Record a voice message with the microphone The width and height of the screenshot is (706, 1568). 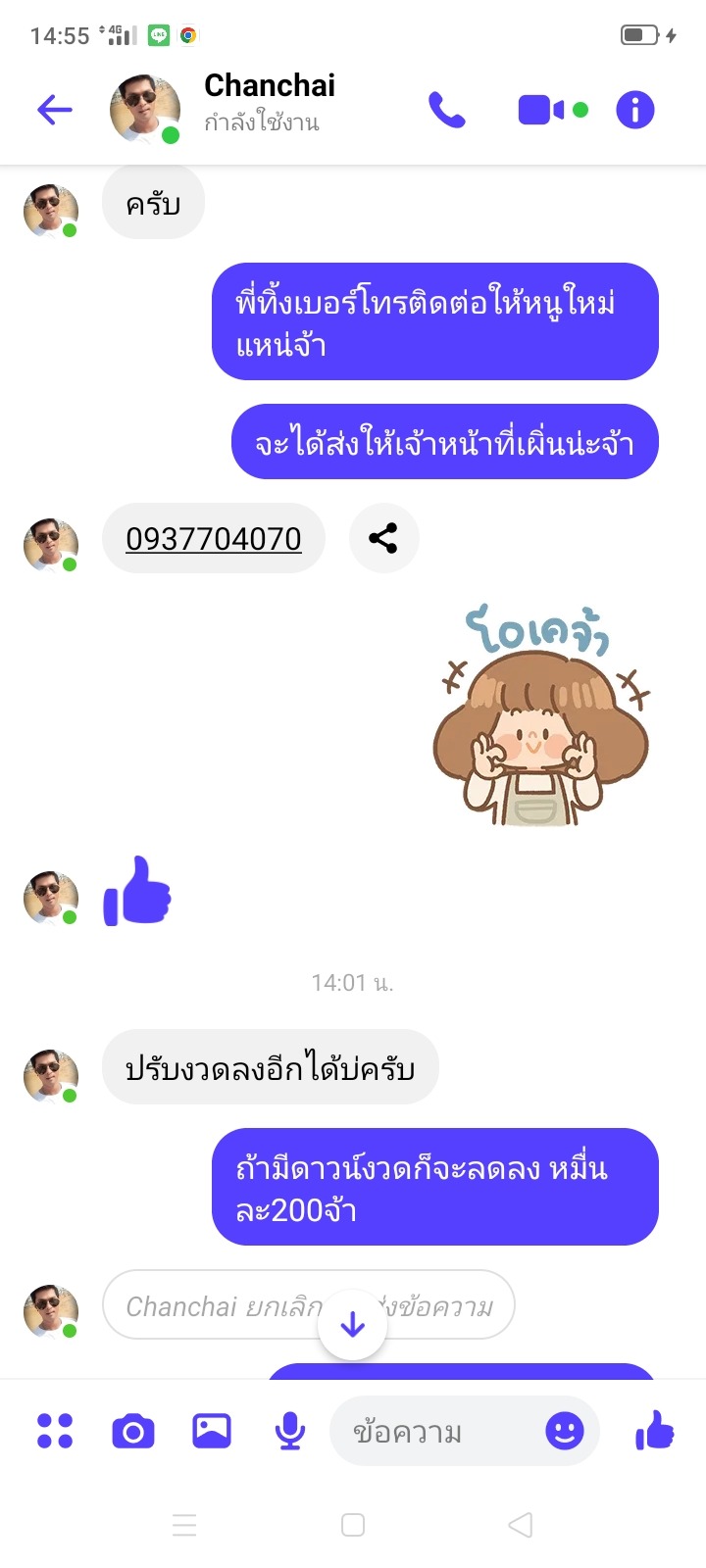(x=289, y=1432)
